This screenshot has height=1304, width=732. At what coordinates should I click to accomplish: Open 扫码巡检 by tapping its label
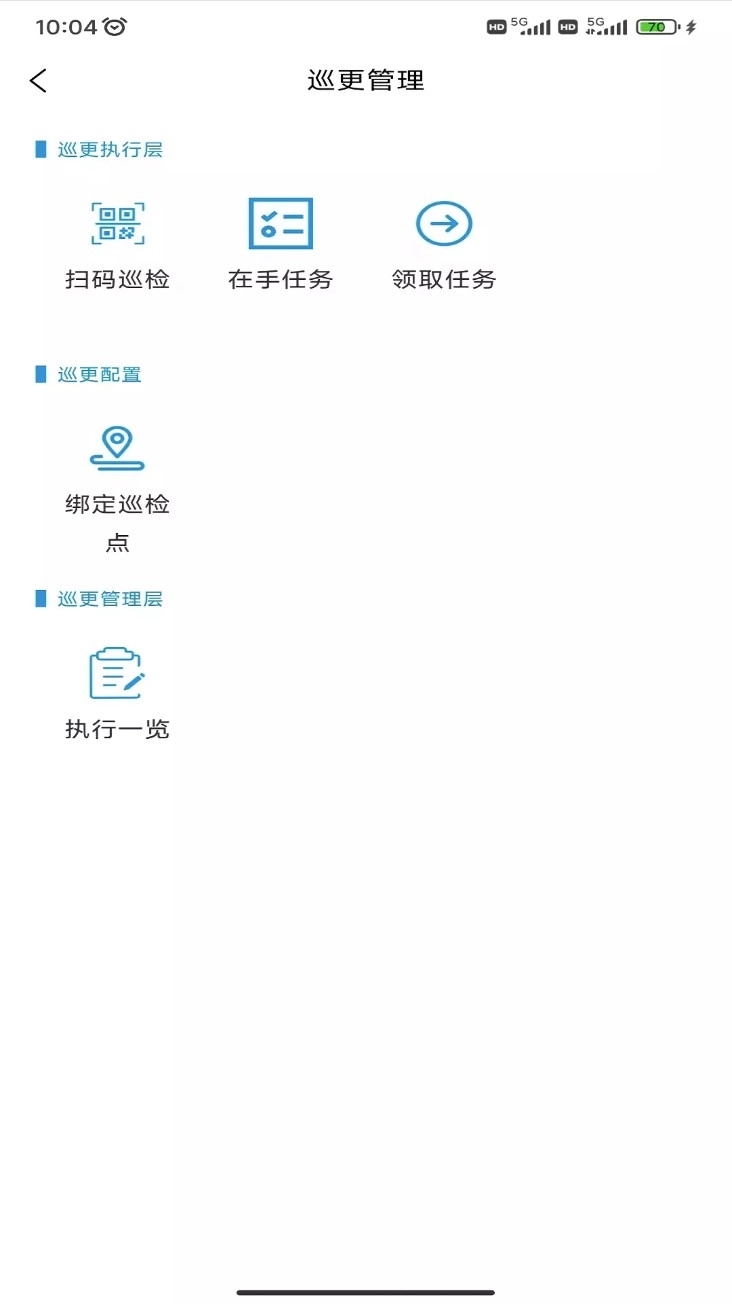click(x=118, y=280)
